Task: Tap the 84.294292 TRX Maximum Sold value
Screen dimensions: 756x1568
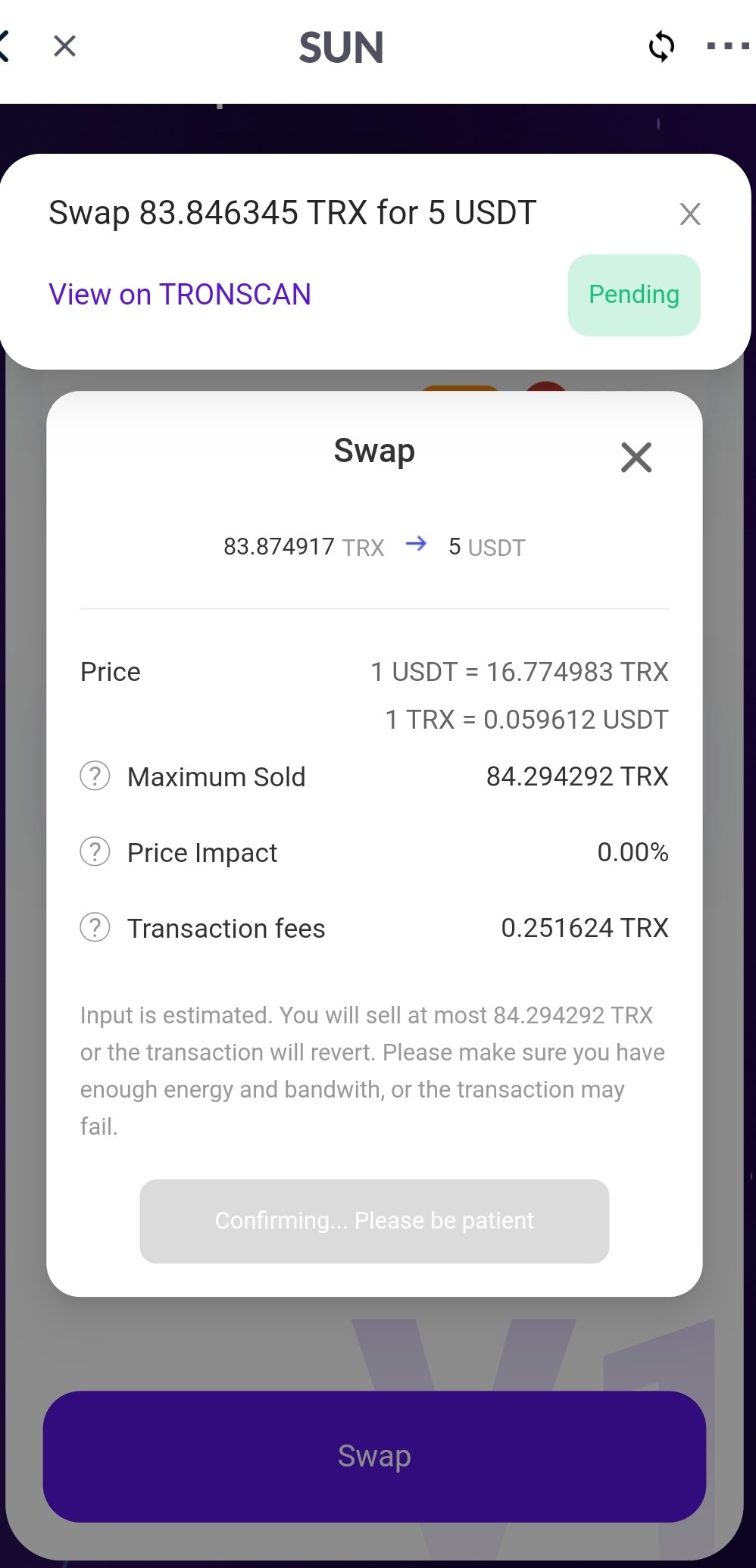Action: (577, 776)
